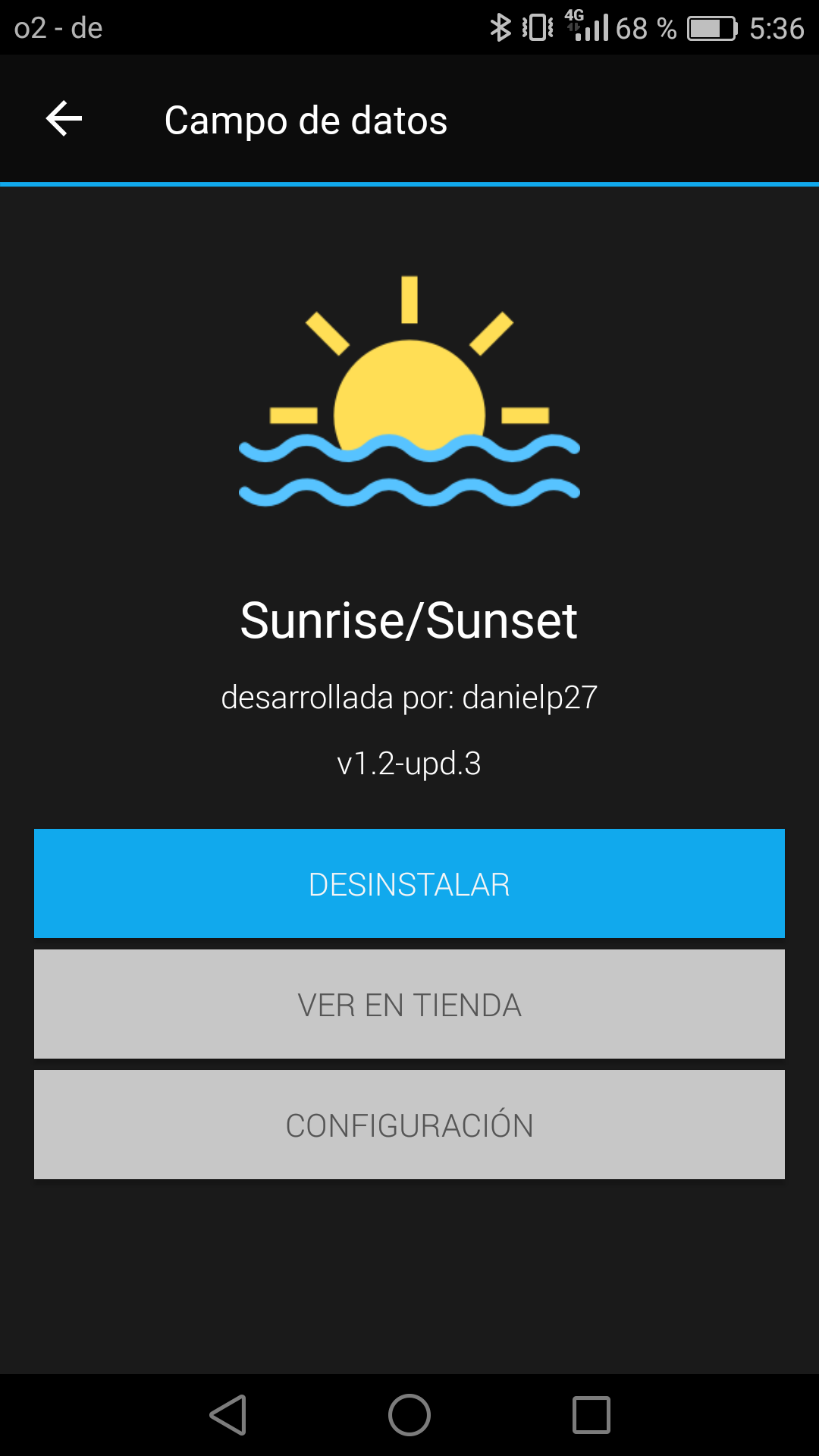Tap the DESINSTALAR button
819x1456 pixels.
[409, 883]
